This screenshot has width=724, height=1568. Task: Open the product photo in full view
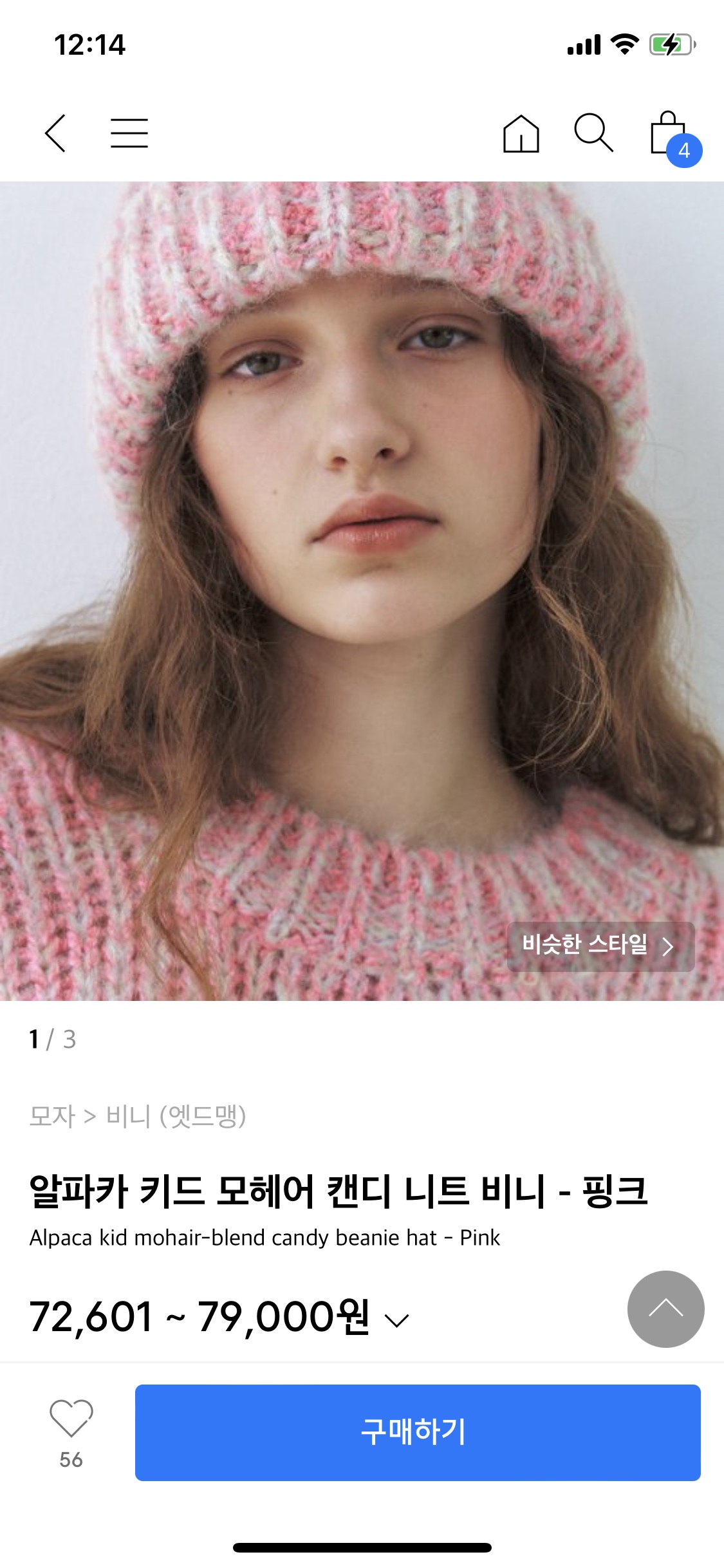(x=362, y=579)
